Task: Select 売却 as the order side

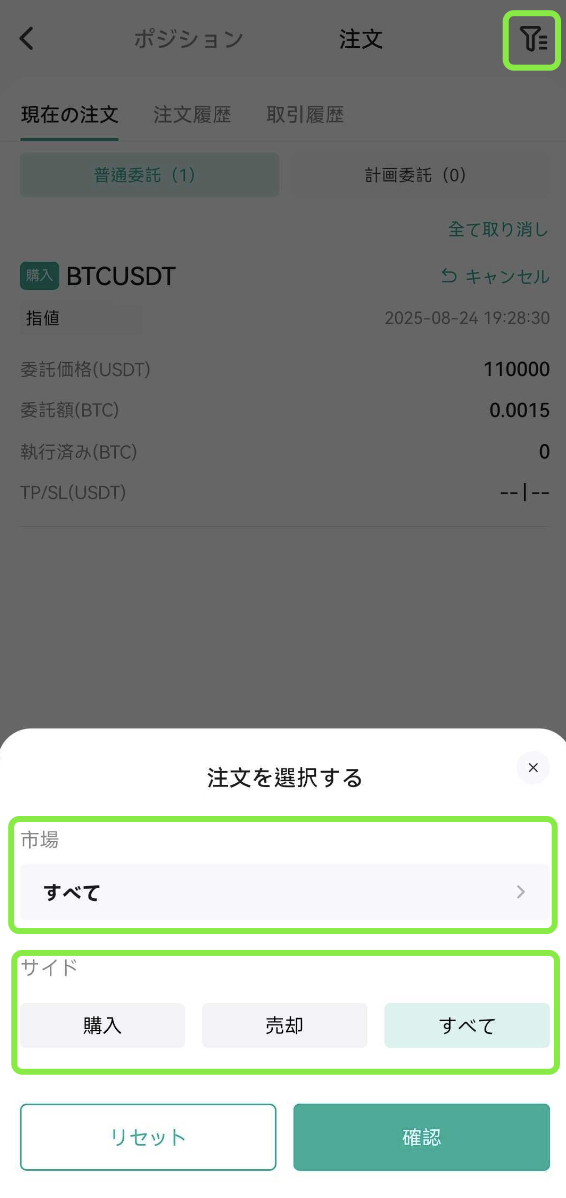Action: pos(284,1025)
